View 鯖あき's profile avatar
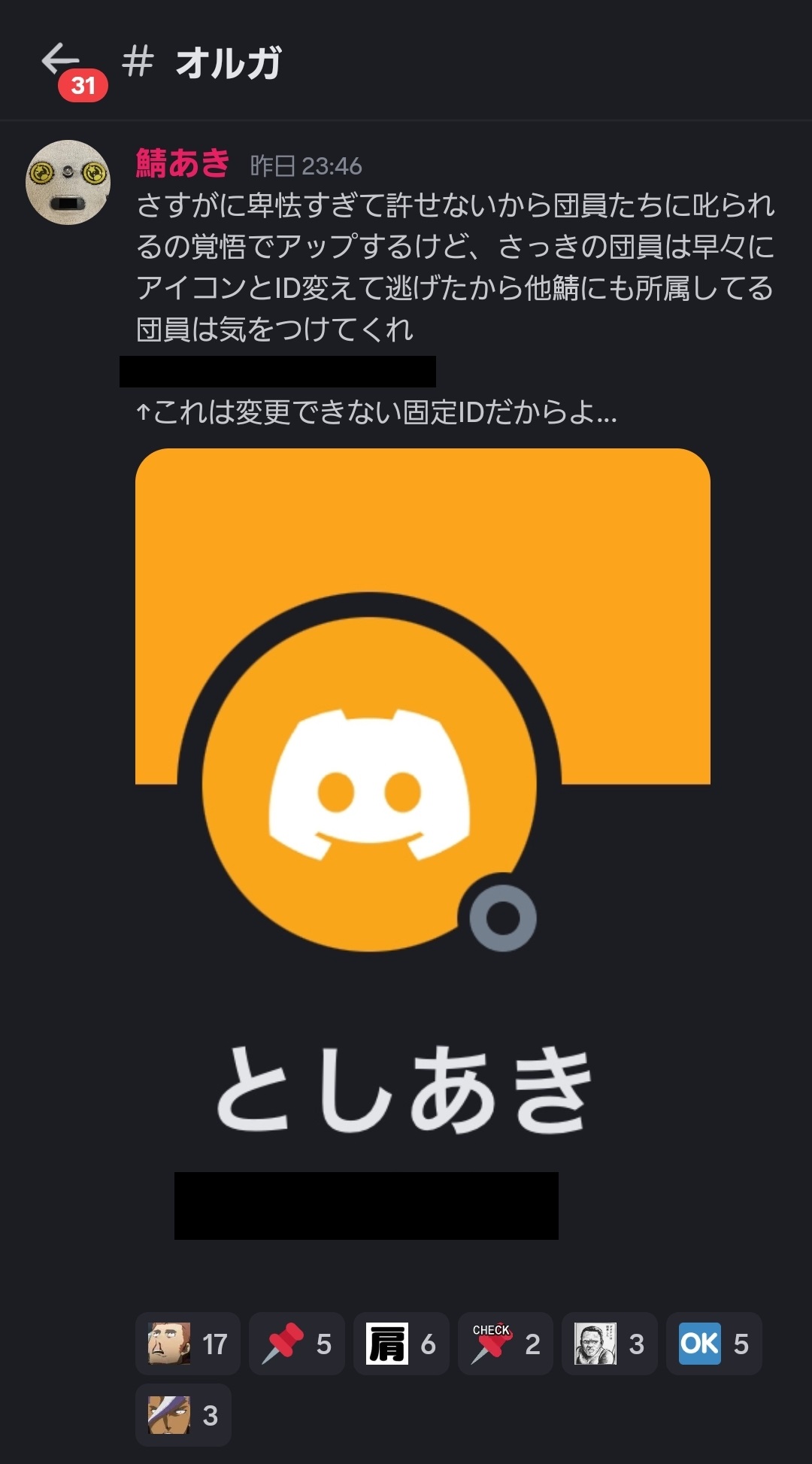 (68, 183)
